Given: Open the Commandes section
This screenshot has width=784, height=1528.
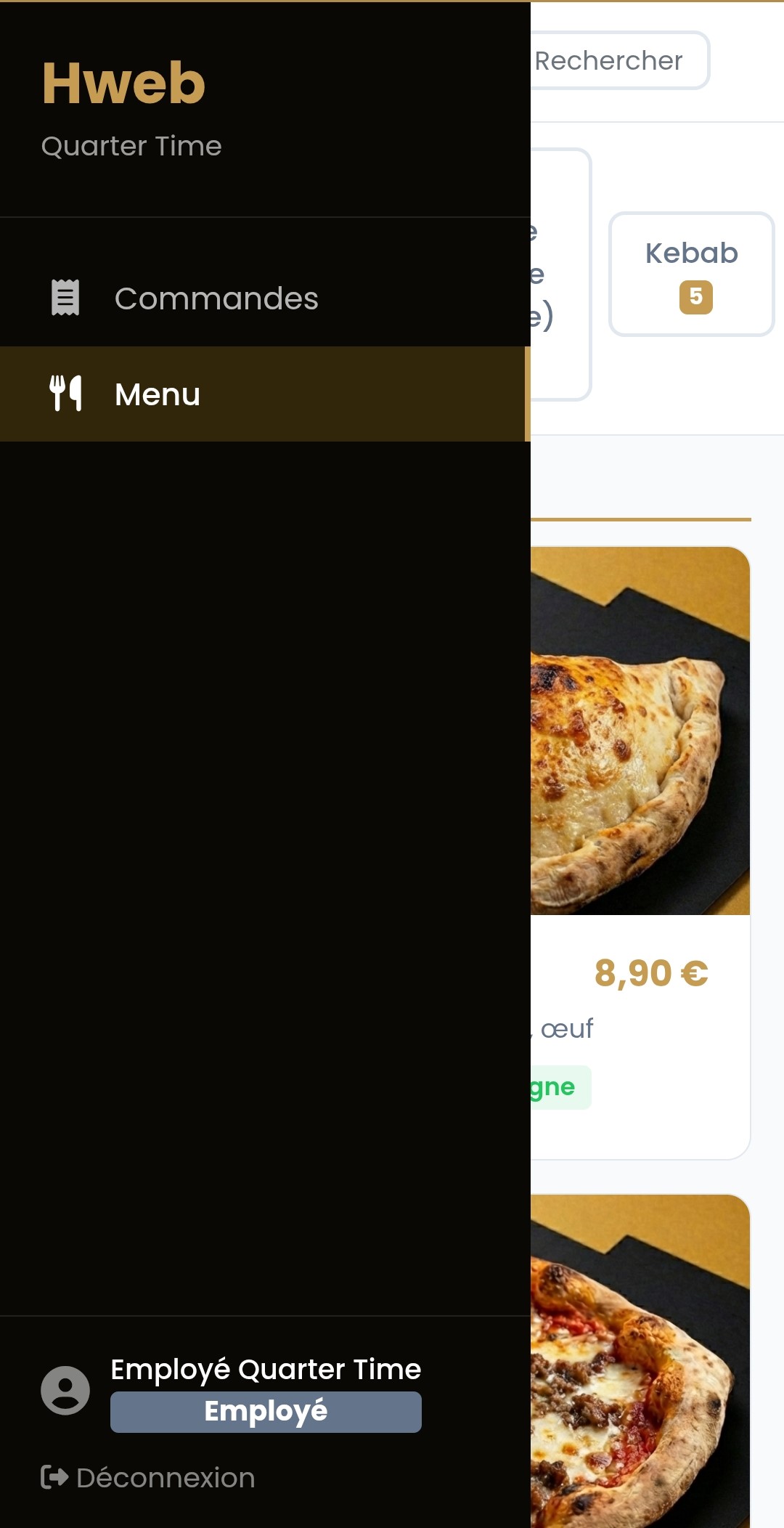Looking at the screenshot, I should [216, 298].
